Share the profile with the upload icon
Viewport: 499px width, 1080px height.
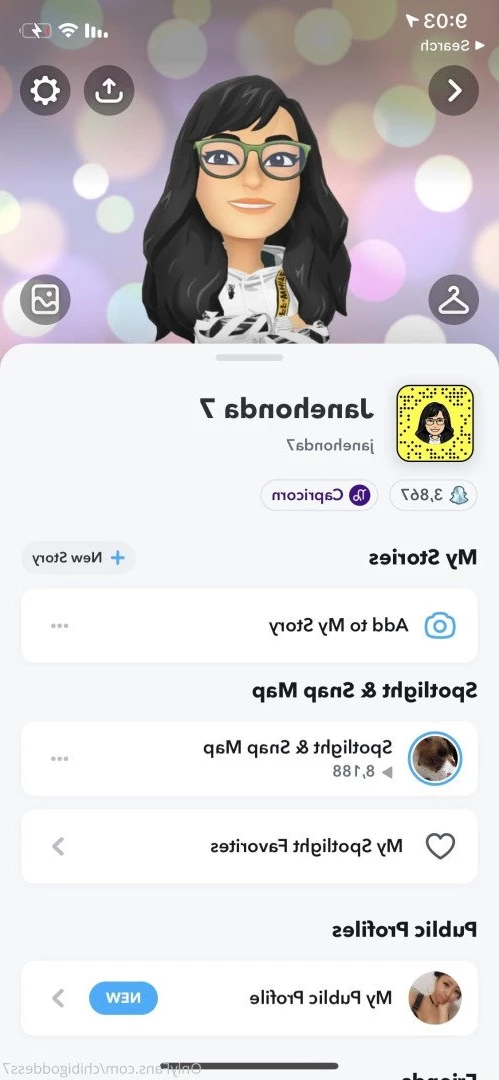coord(109,90)
